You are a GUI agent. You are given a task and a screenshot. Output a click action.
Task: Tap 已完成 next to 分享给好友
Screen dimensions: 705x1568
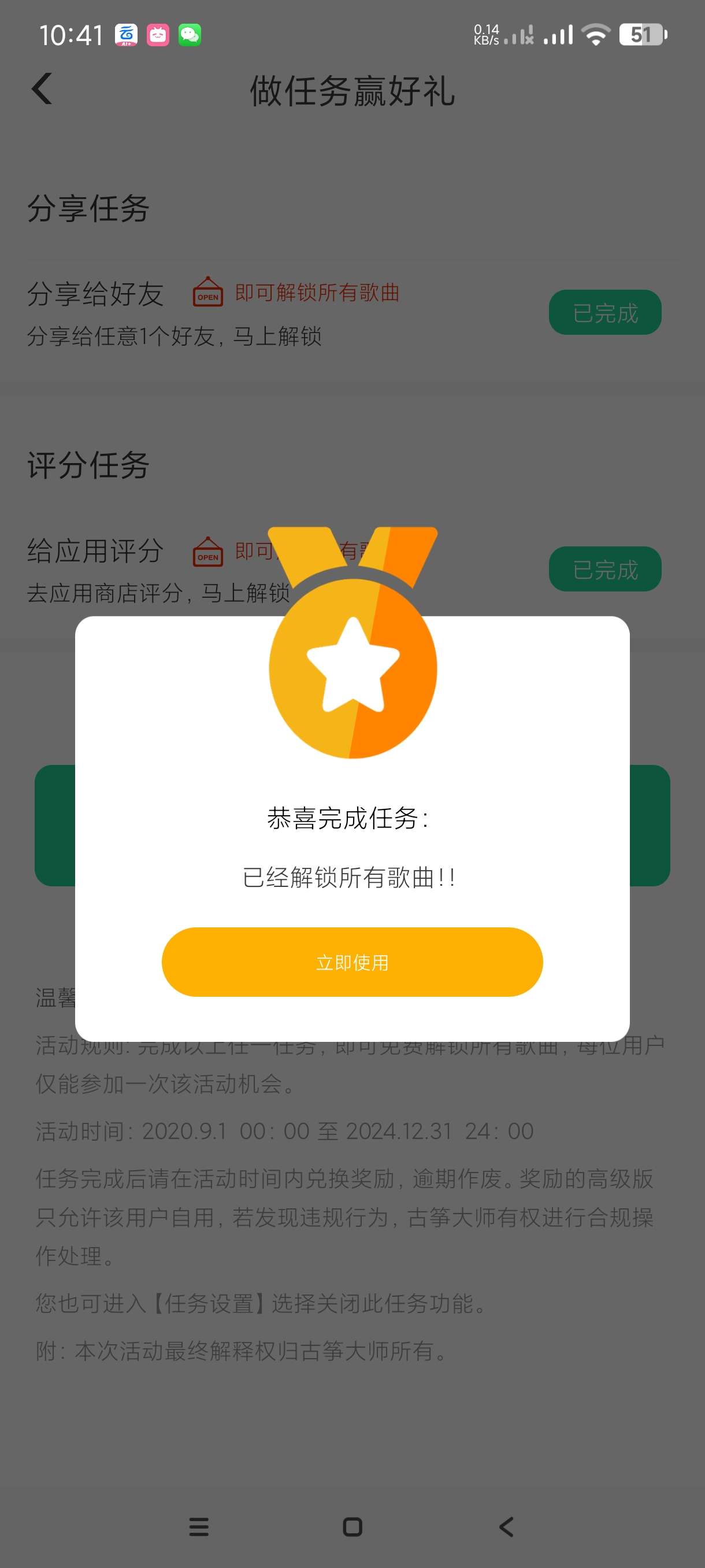[x=604, y=312]
